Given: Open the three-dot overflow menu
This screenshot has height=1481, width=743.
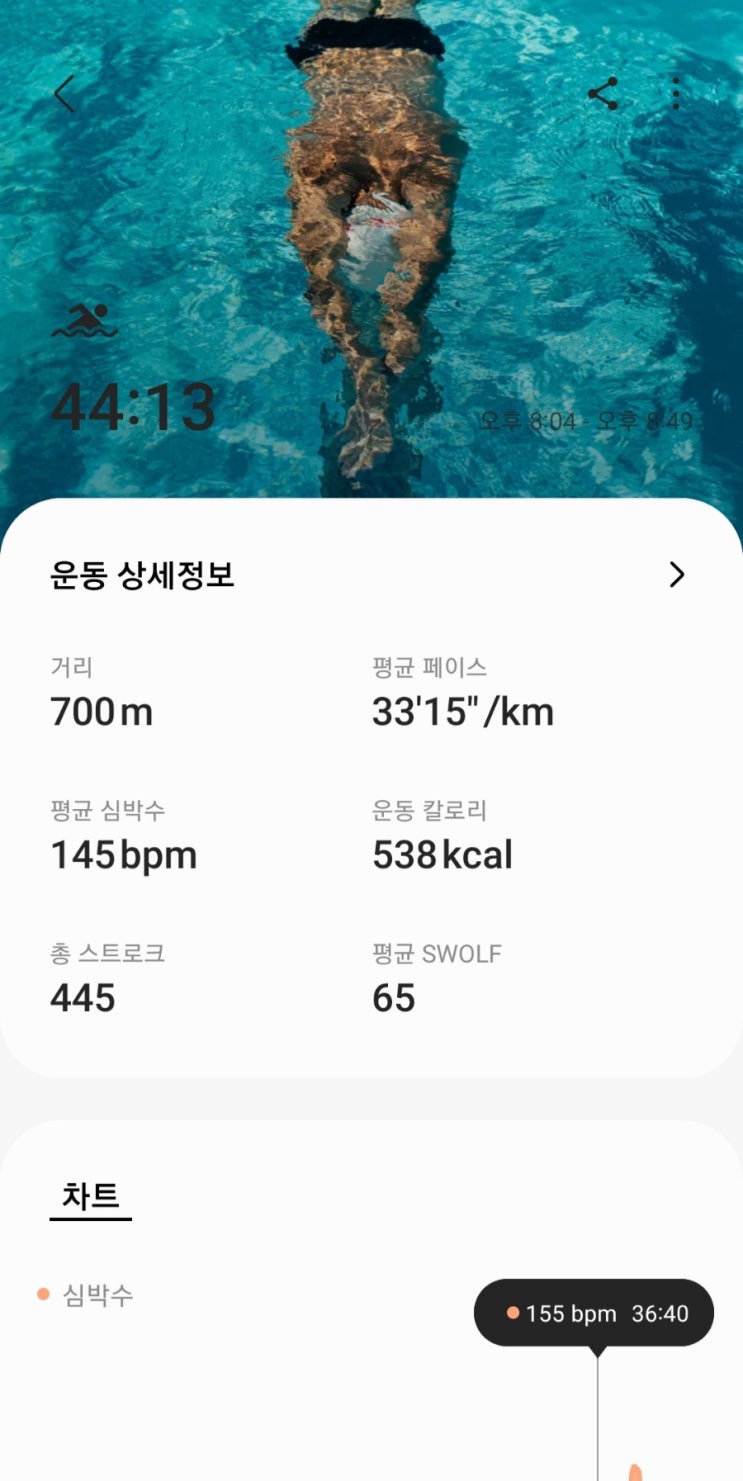Looking at the screenshot, I should click(x=676, y=94).
